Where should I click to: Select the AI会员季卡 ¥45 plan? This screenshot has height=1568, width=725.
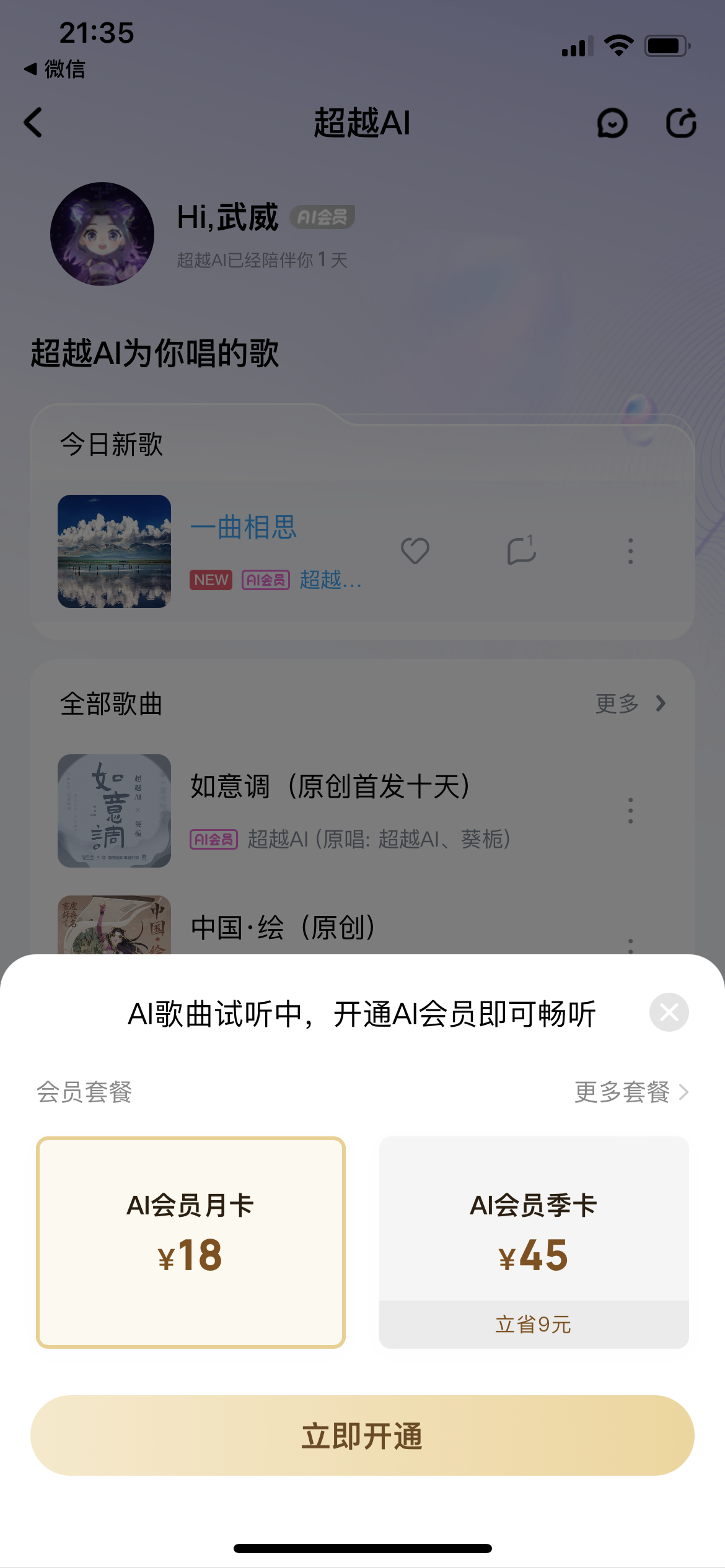point(534,1242)
